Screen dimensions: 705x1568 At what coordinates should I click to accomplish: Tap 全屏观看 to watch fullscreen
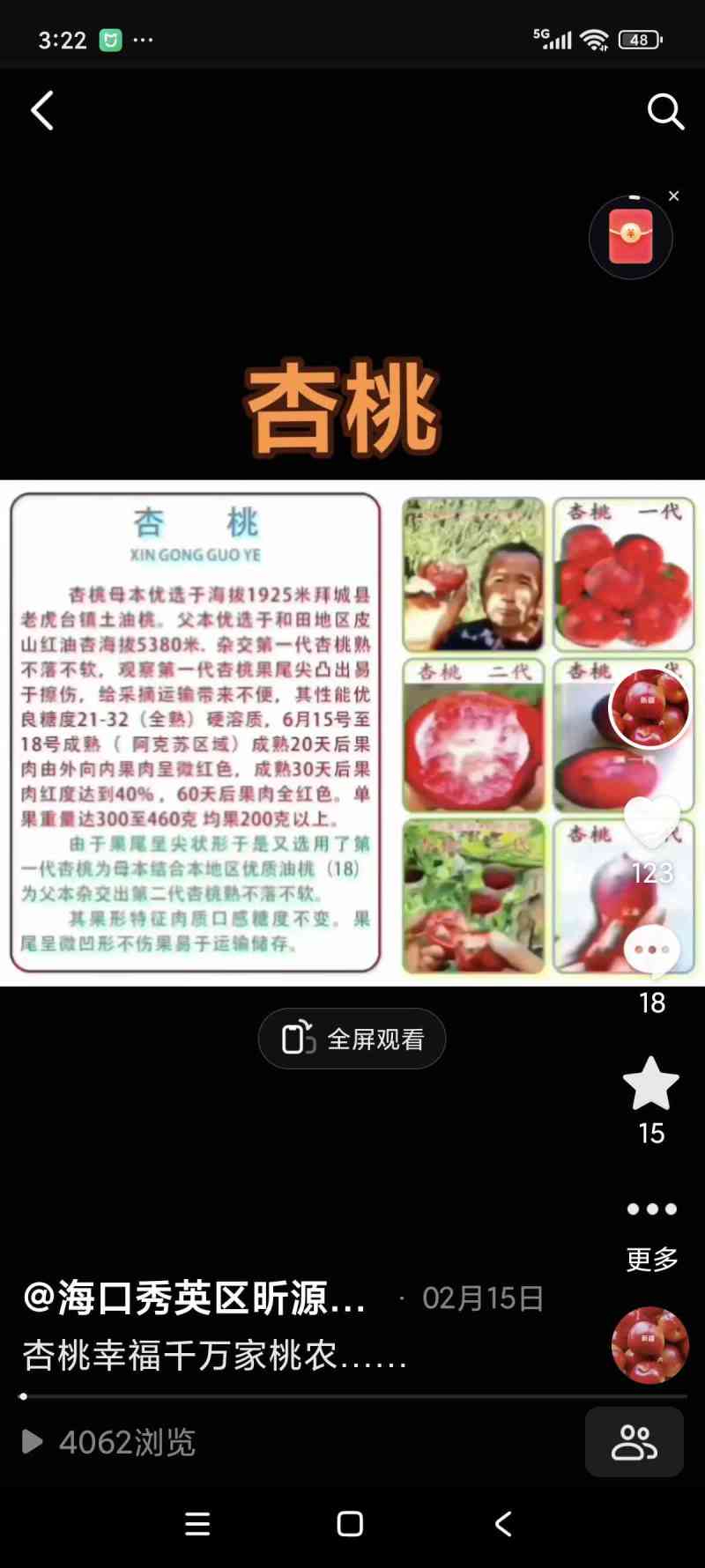point(352,1039)
